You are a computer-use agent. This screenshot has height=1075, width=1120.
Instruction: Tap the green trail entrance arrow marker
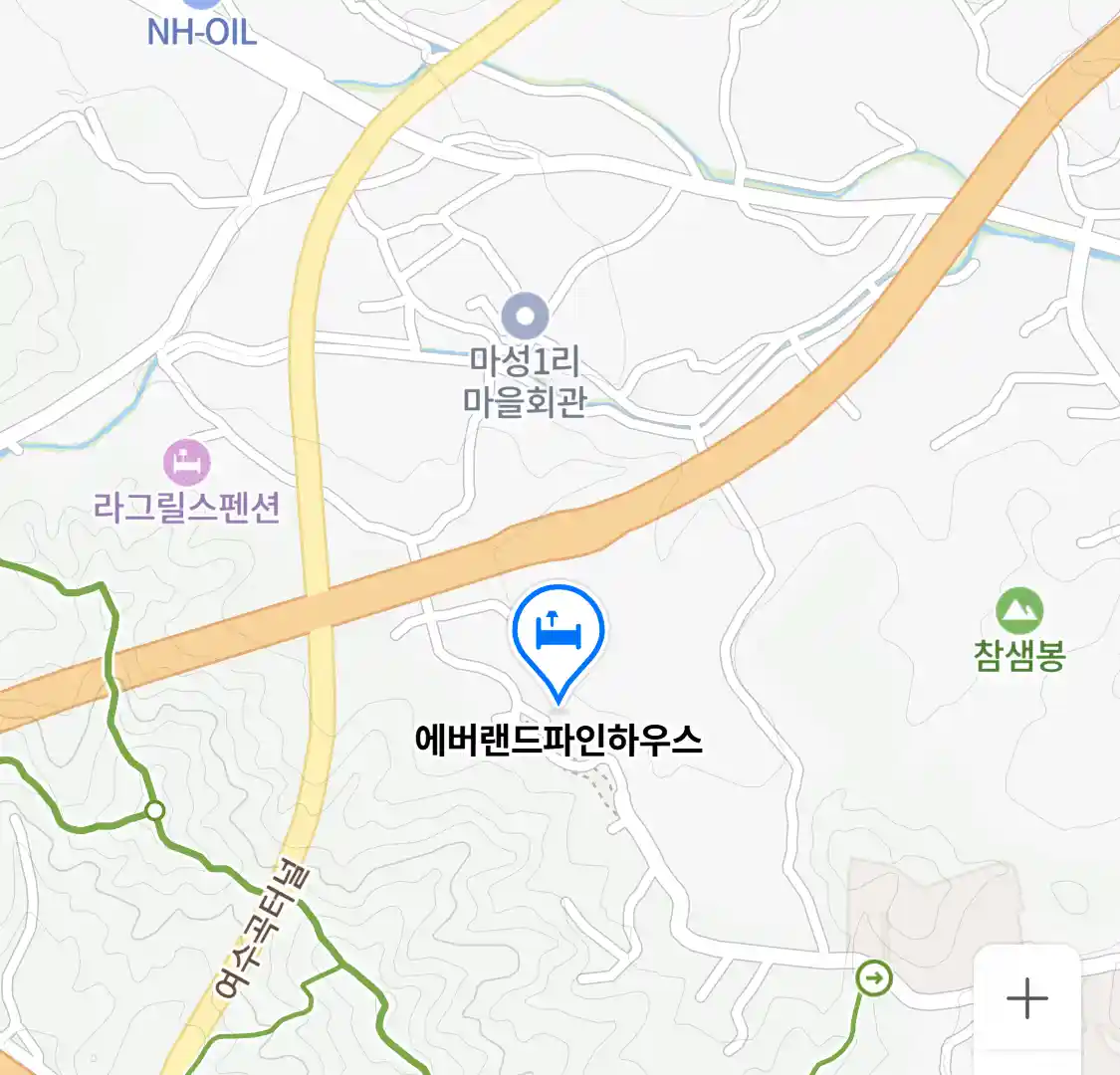pyautogui.click(x=874, y=978)
